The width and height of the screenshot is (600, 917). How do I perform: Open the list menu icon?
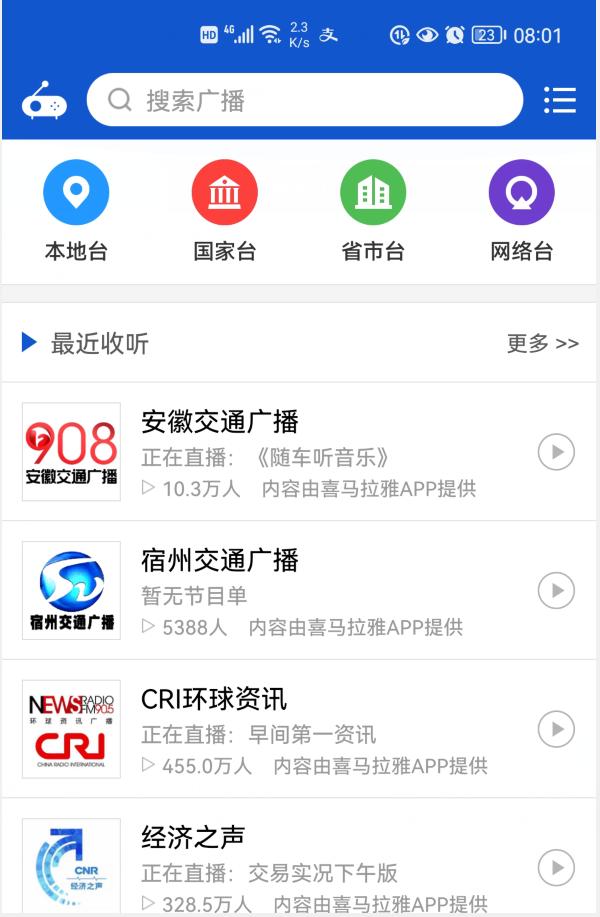pyautogui.click(x=560, y=100)
